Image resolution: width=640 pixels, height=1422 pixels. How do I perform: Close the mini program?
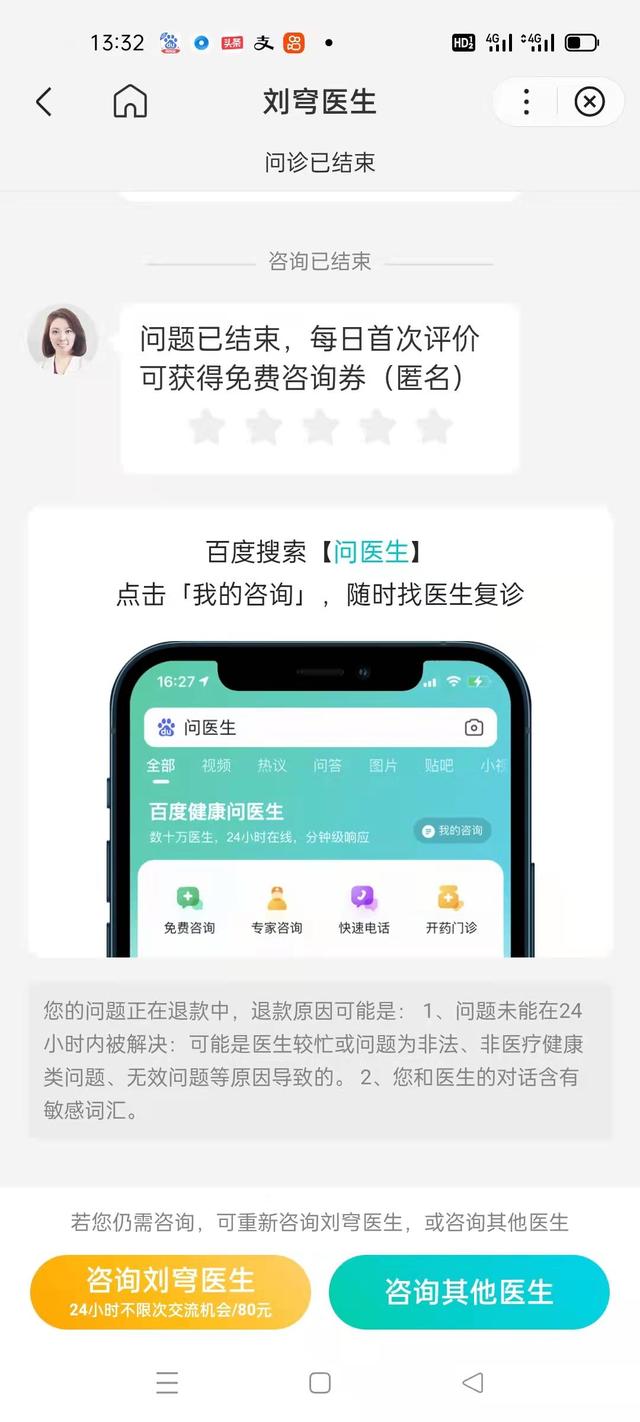click(589, 102)
